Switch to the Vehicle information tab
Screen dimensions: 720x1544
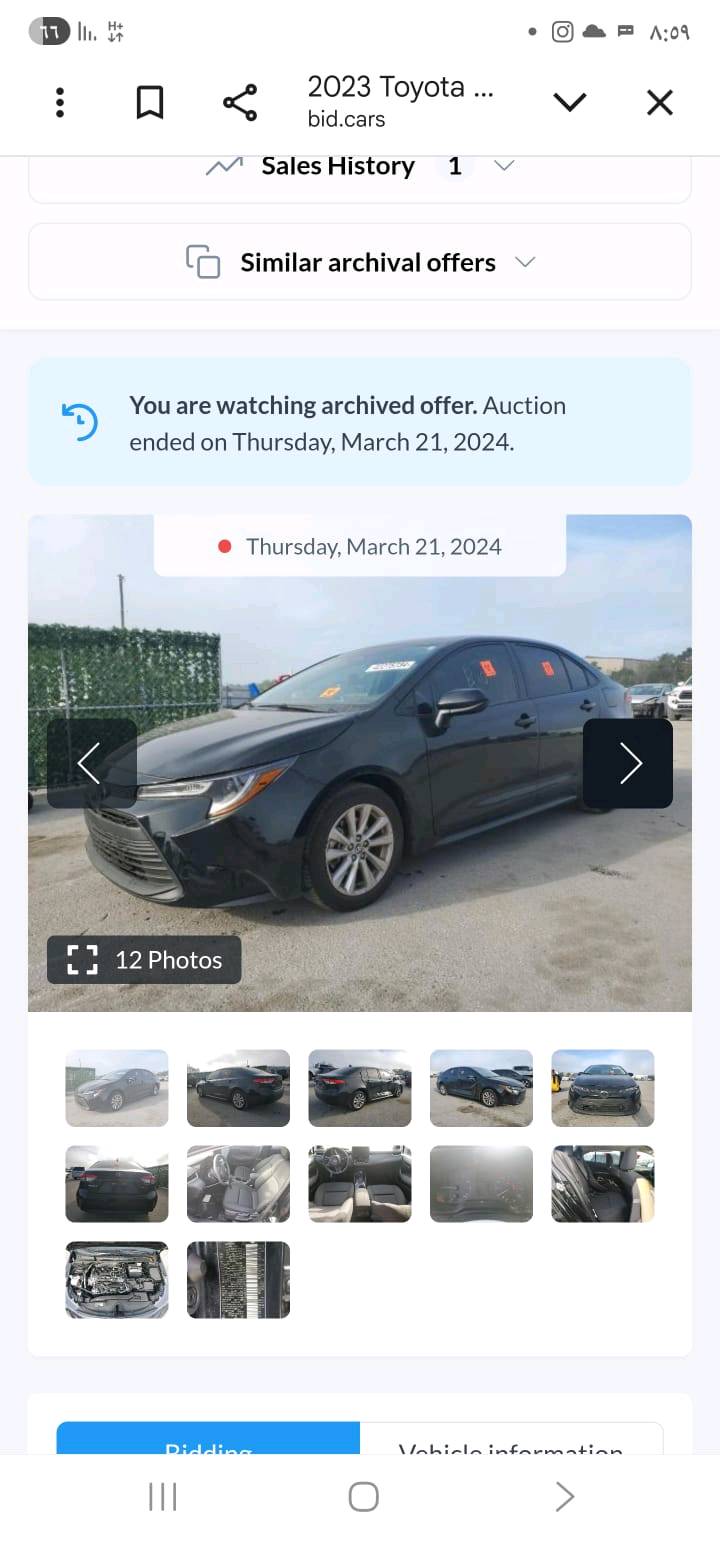click(x=511, y=1439)
